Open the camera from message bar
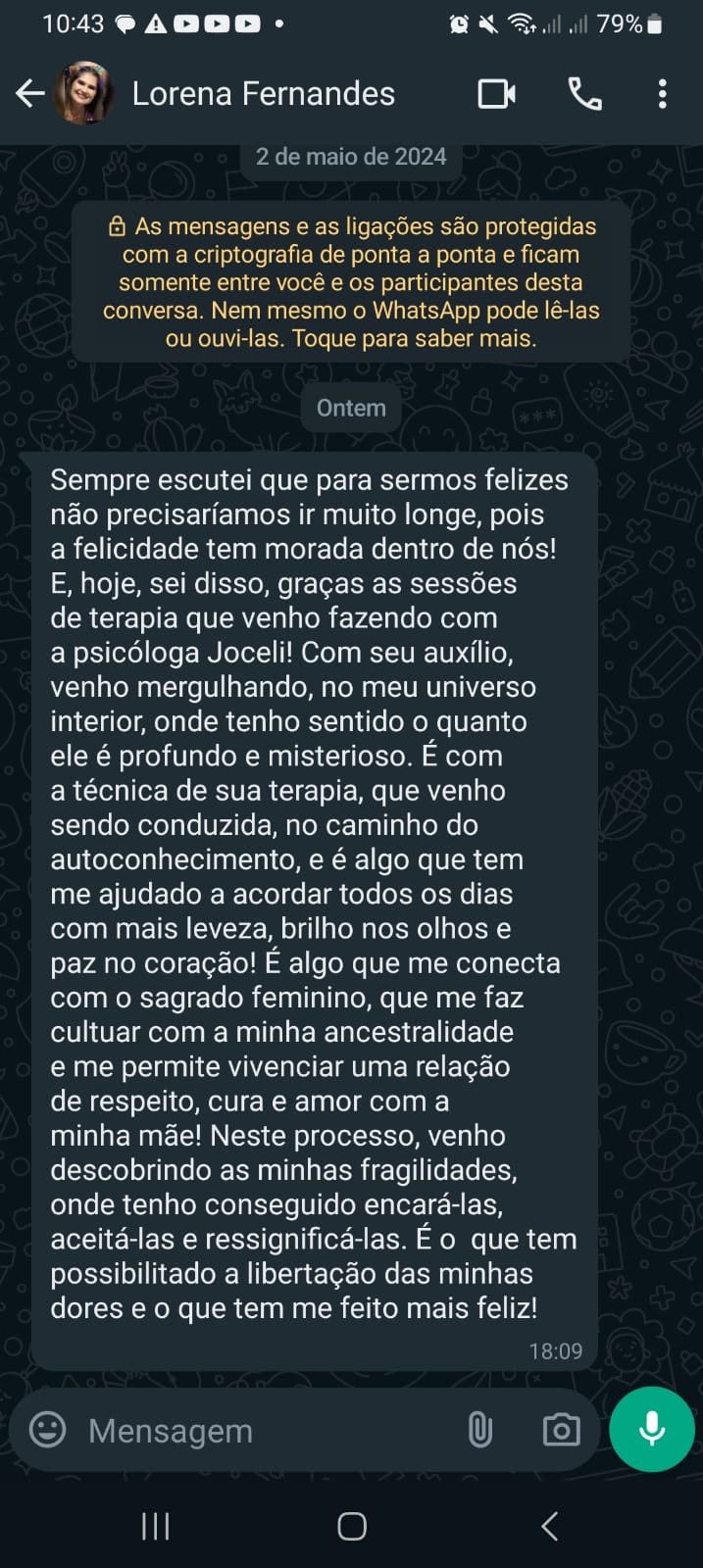The height and width of the screenshot is (1568, 703). pos(561,1430)
